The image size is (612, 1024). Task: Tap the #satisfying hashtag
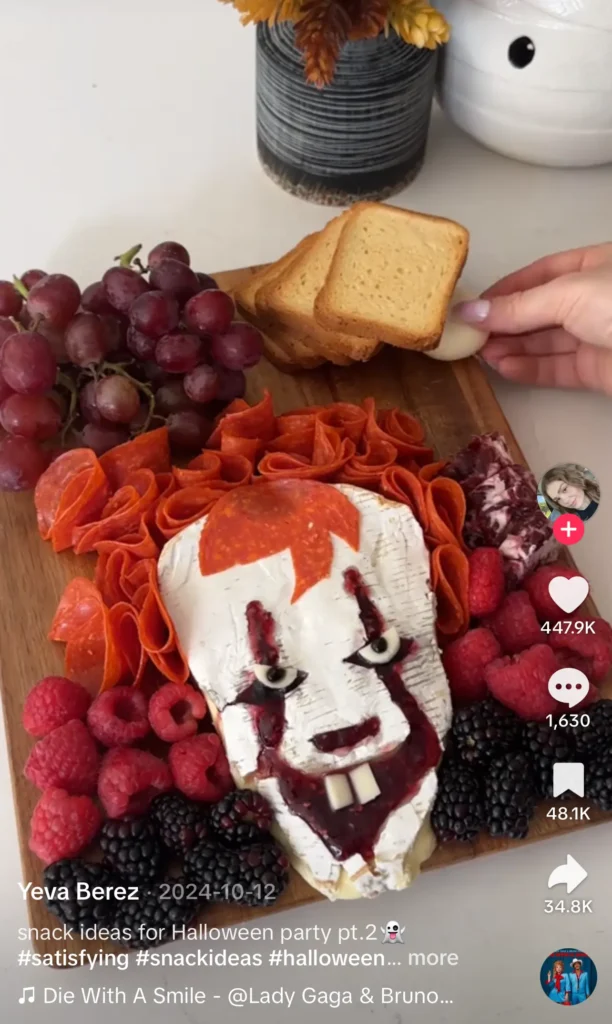tap(73, 958)
